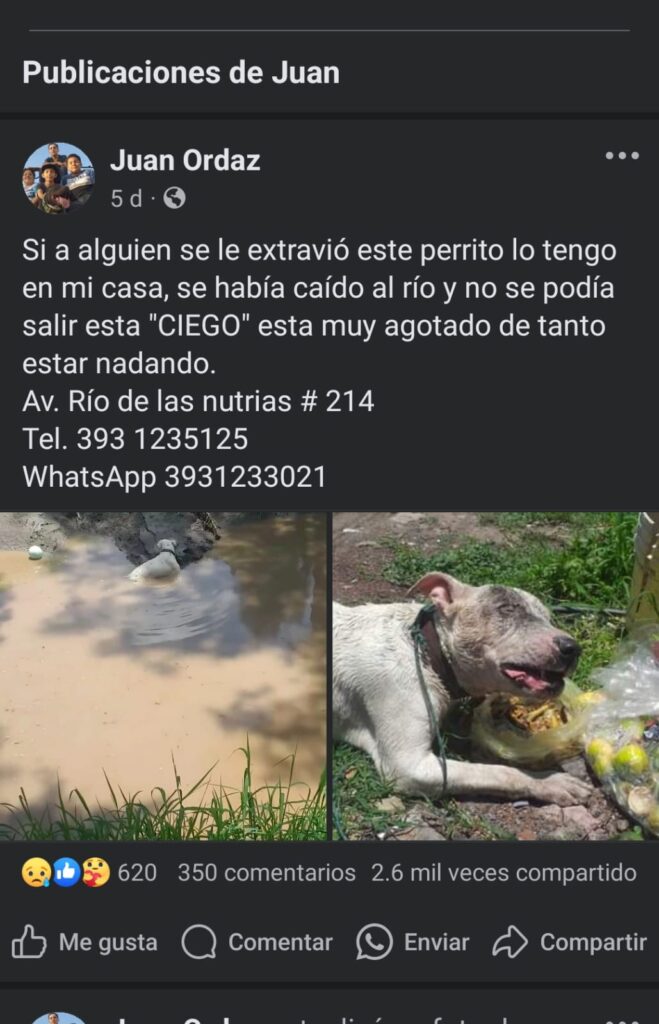This screenshot has height=1024, width=659.
Task: View the photo of the dog in the river
Action: coord(163,676)
